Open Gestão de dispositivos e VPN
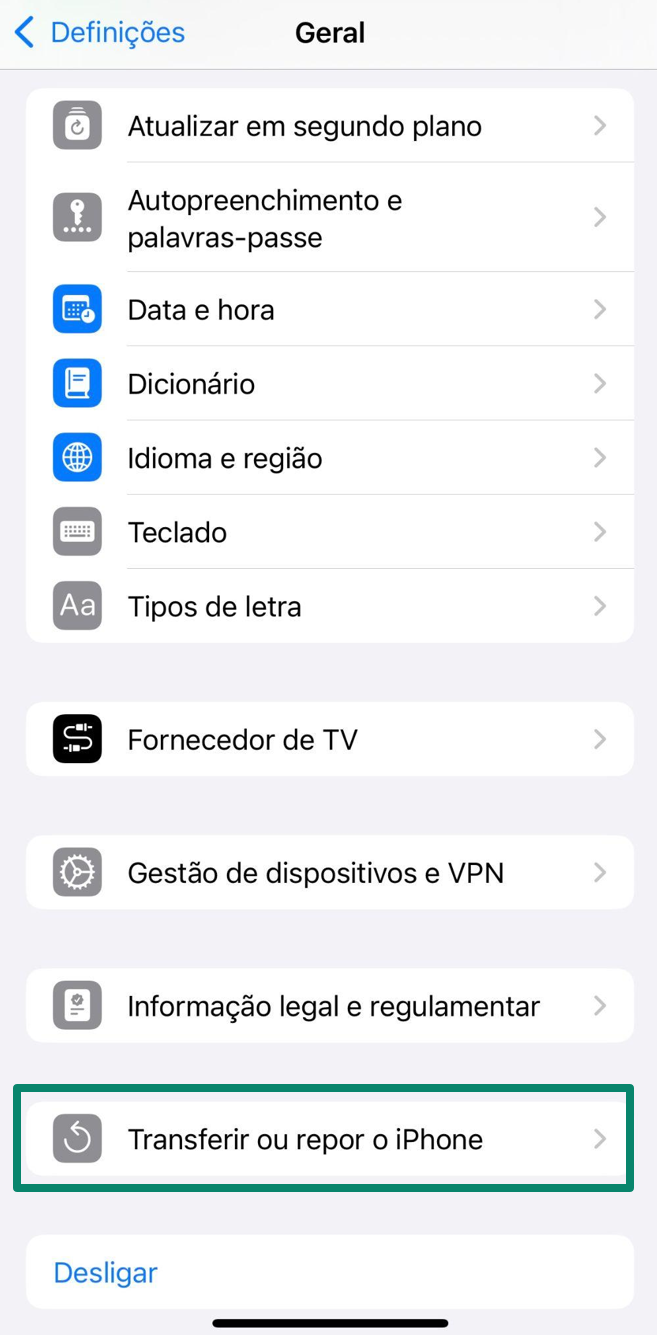Image resolution: width=657 pixels, height=1335 pixels. click(330, 873)
